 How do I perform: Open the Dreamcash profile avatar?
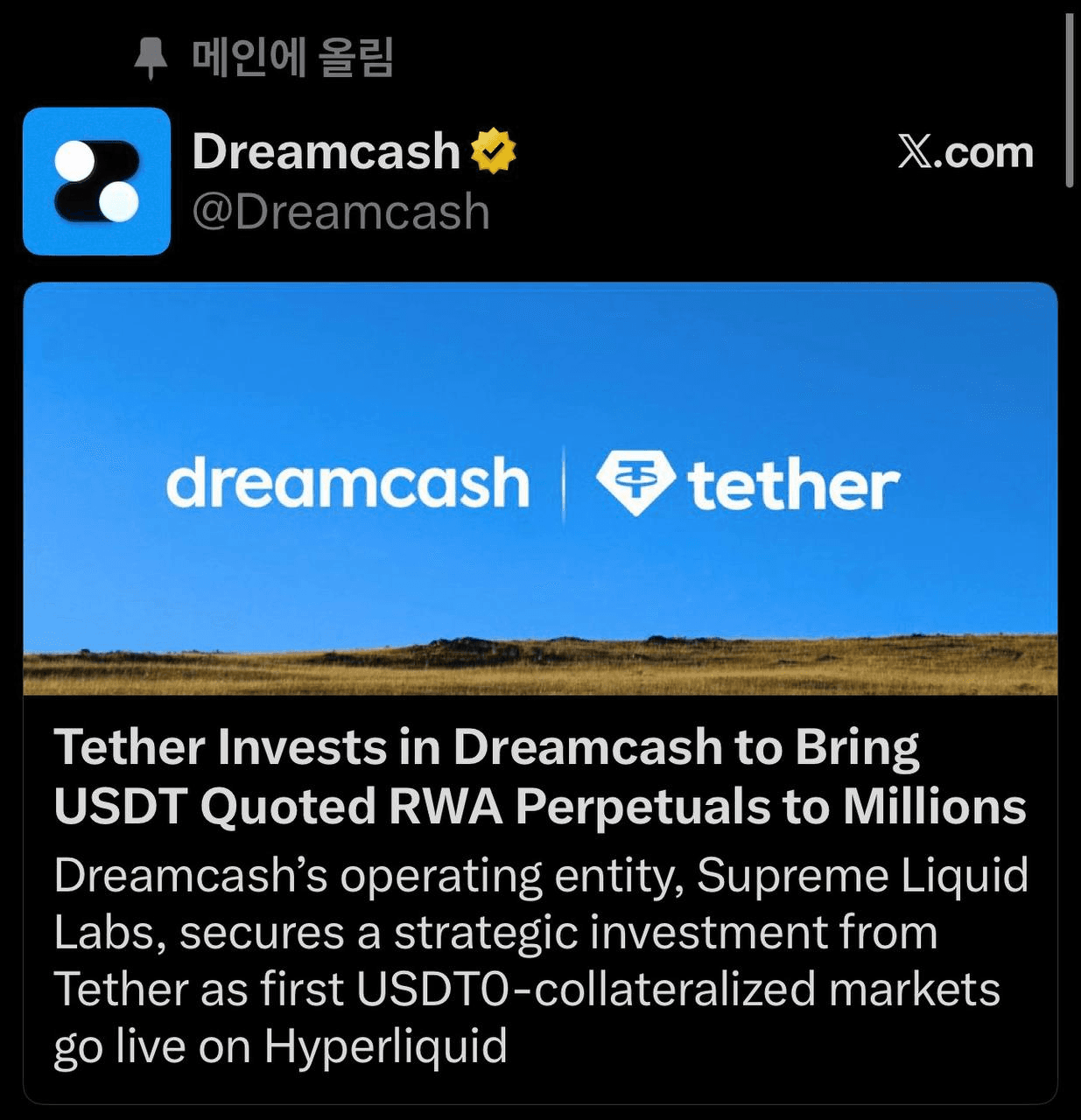[96, 181]
